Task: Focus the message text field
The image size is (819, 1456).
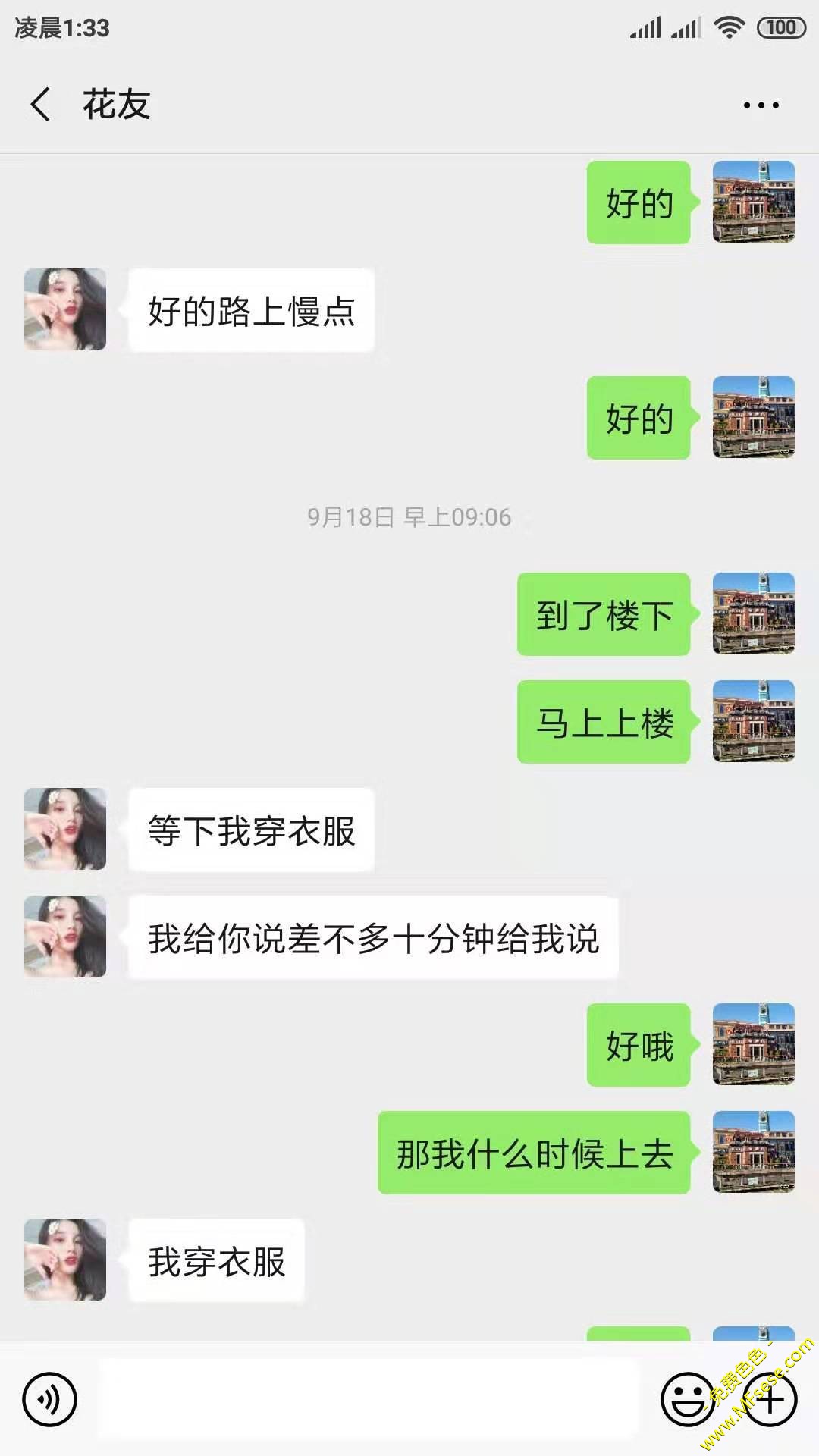Action: coord(367,1399)
